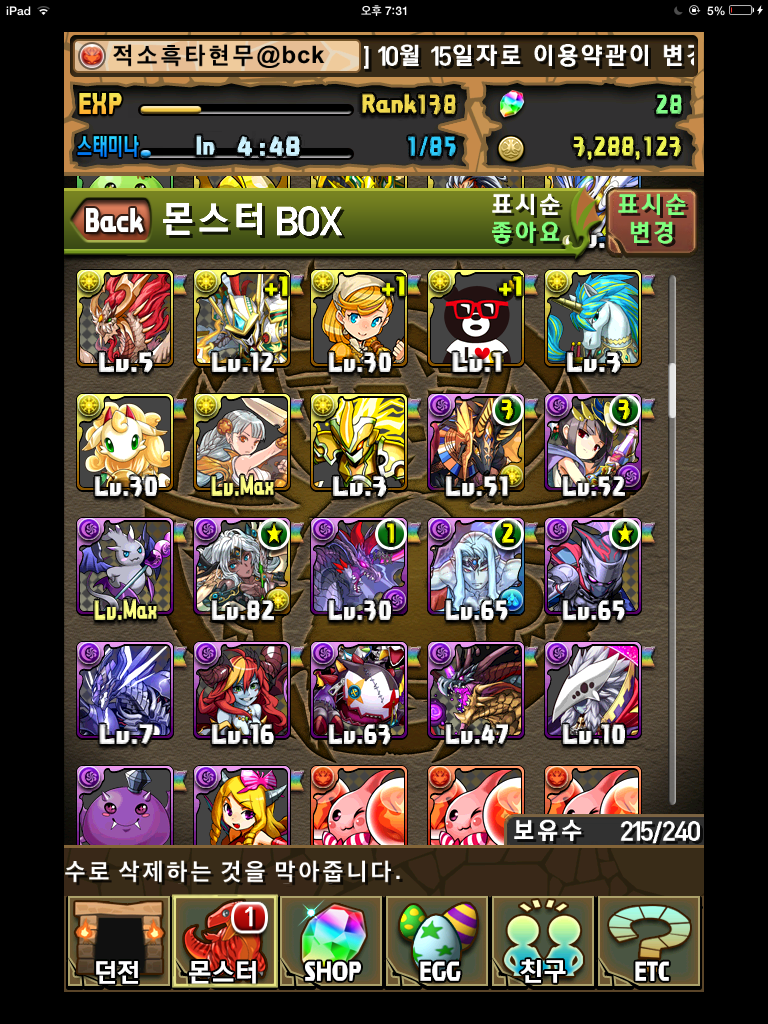Select the silver dragon monster Lv.7

pos(125,691)
